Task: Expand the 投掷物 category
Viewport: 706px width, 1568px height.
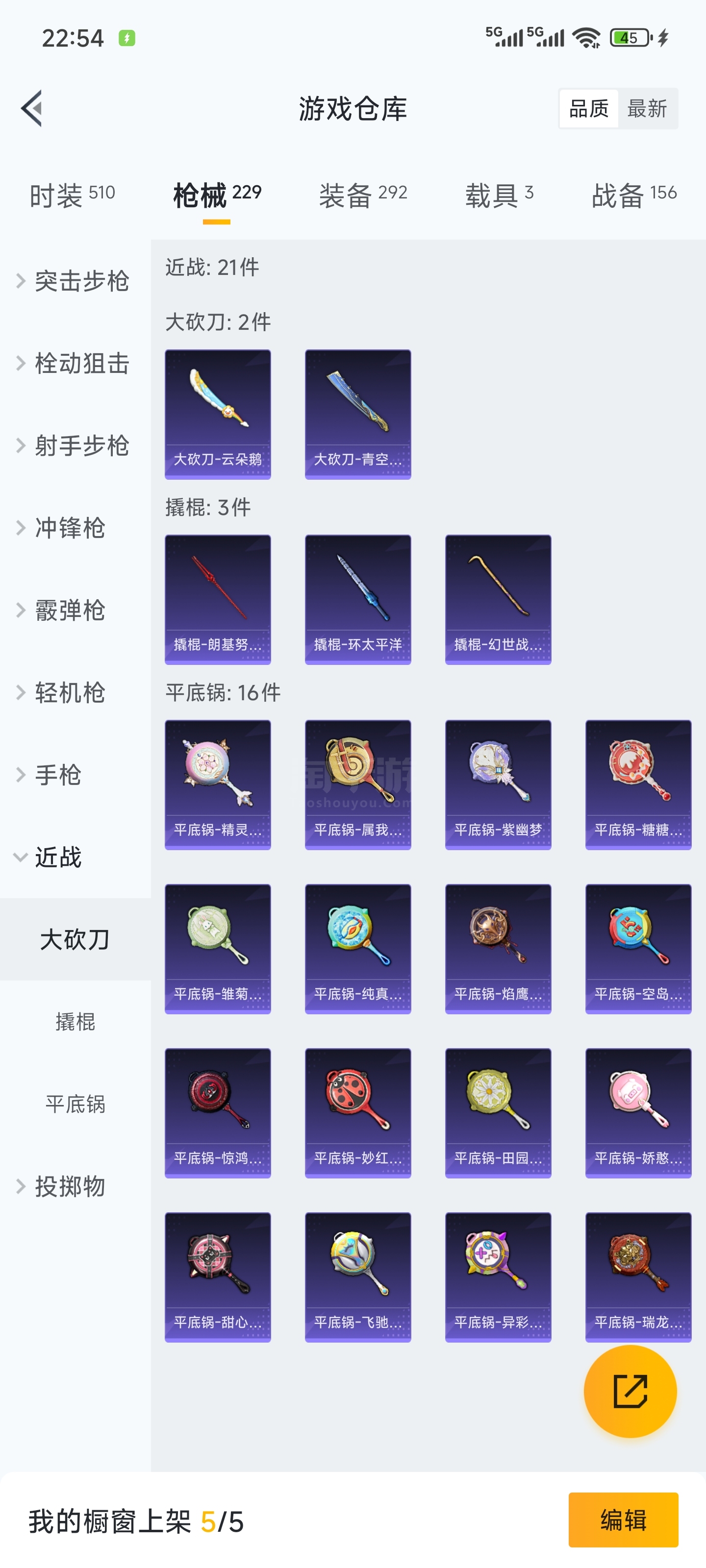Action: [67, 1186]
